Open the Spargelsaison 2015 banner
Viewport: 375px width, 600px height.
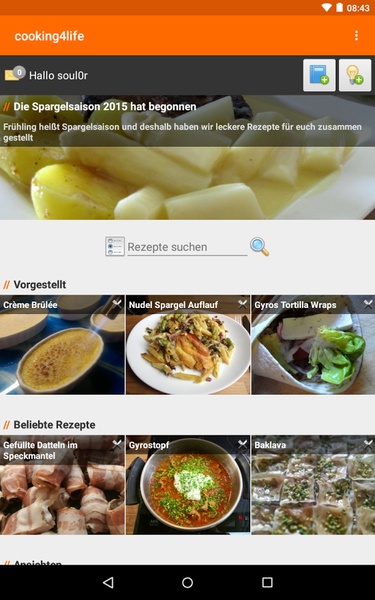[188, 157]
